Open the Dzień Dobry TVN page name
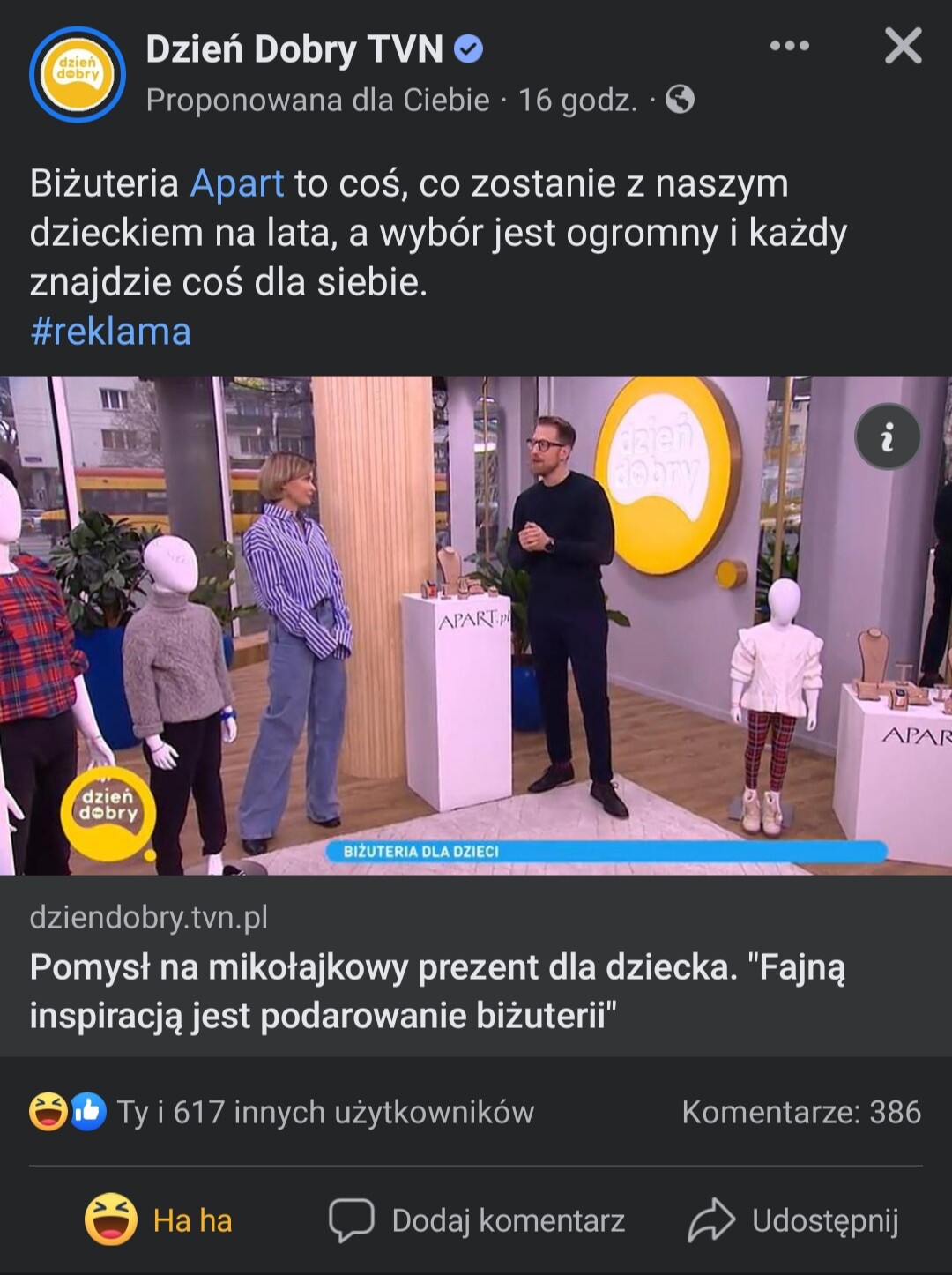The width and height of the screenshot is (952, 1275). (294, 49)
